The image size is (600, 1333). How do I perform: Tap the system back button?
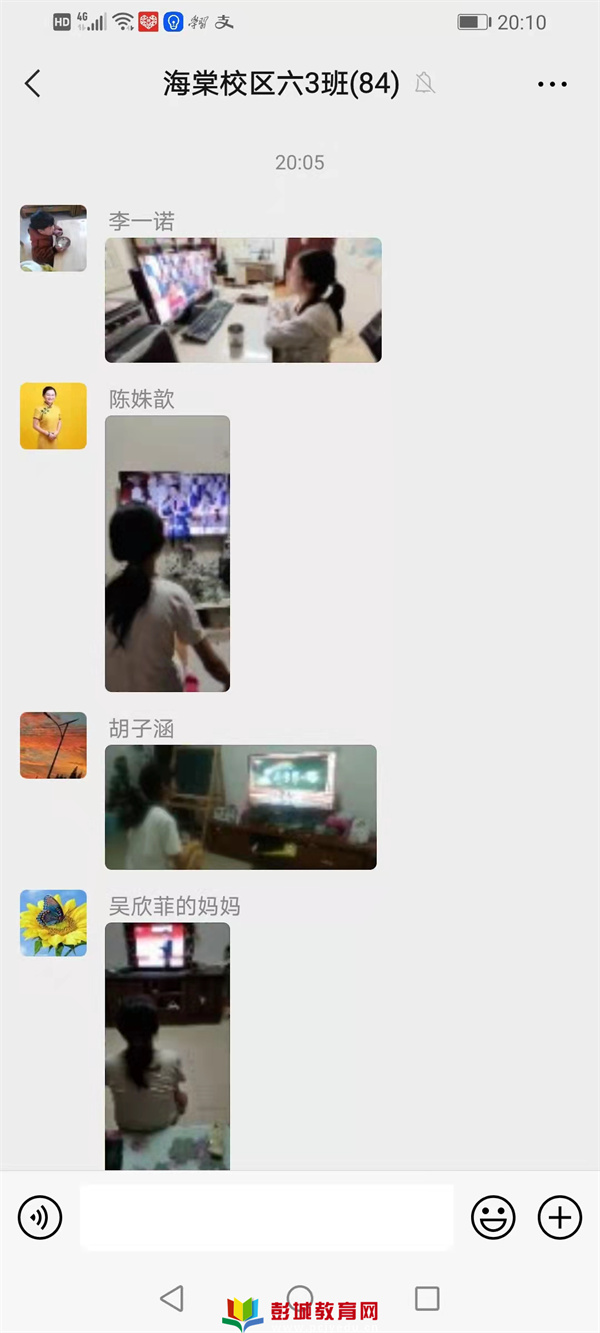(172, 1298)
